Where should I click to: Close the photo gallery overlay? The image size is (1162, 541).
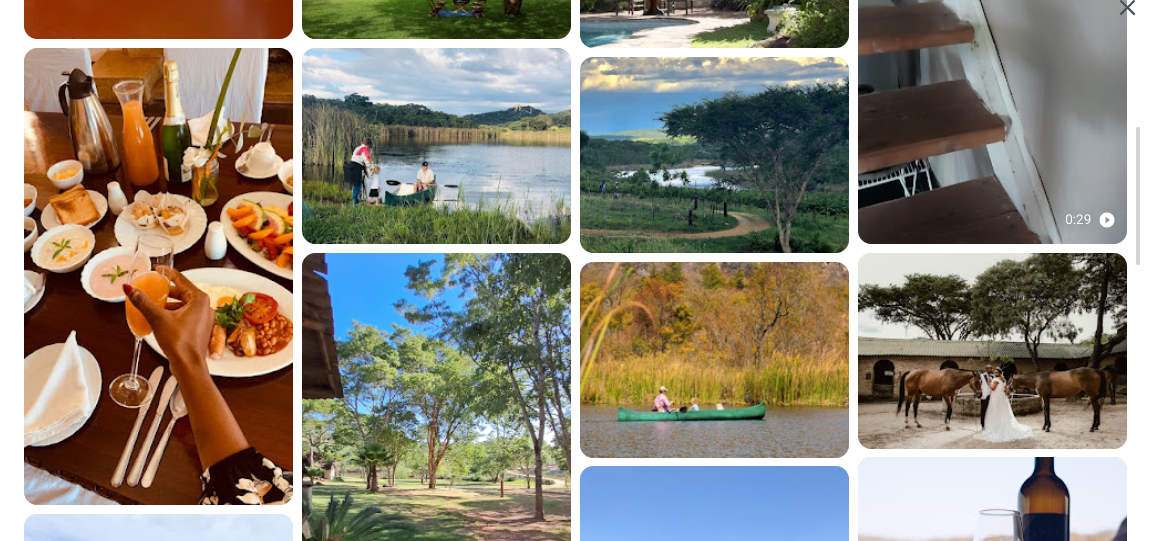(1127, 8)
